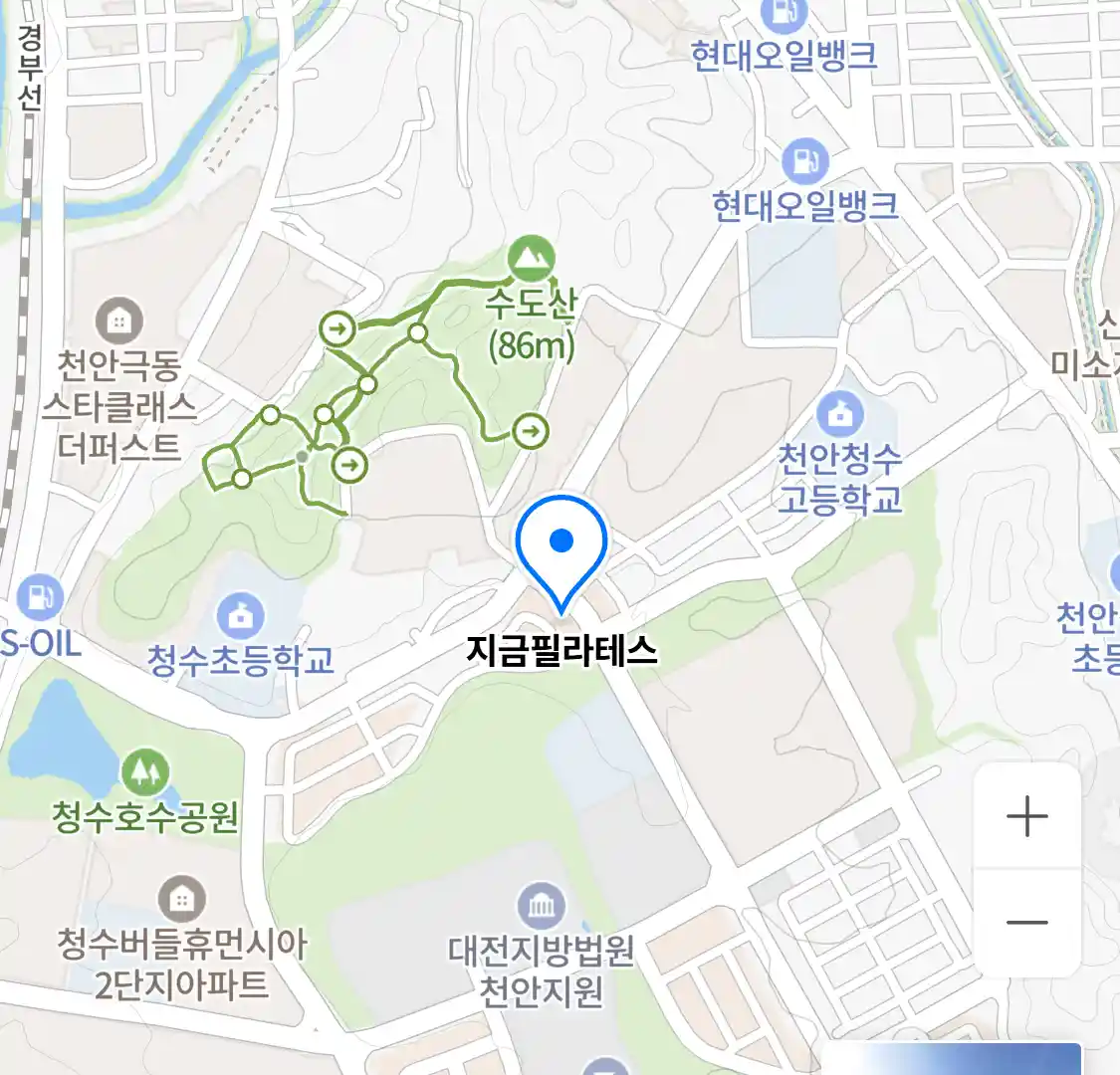Screen dimensions: 1120x1075
Task: Zoom in on the map
Action: pyautogui.click(x=1026, y=817)
